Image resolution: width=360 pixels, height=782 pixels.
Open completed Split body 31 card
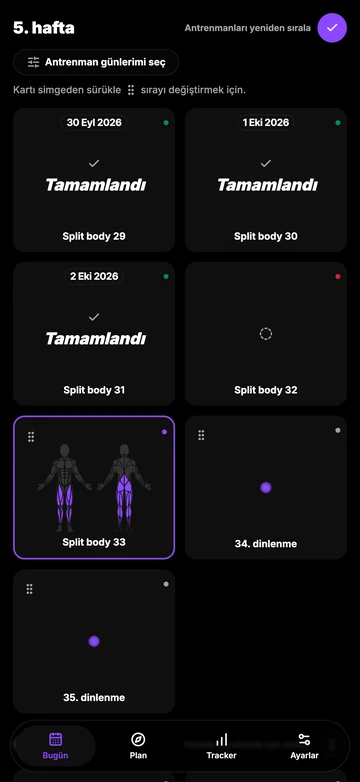pyautogui.click(x=94, y=334)
